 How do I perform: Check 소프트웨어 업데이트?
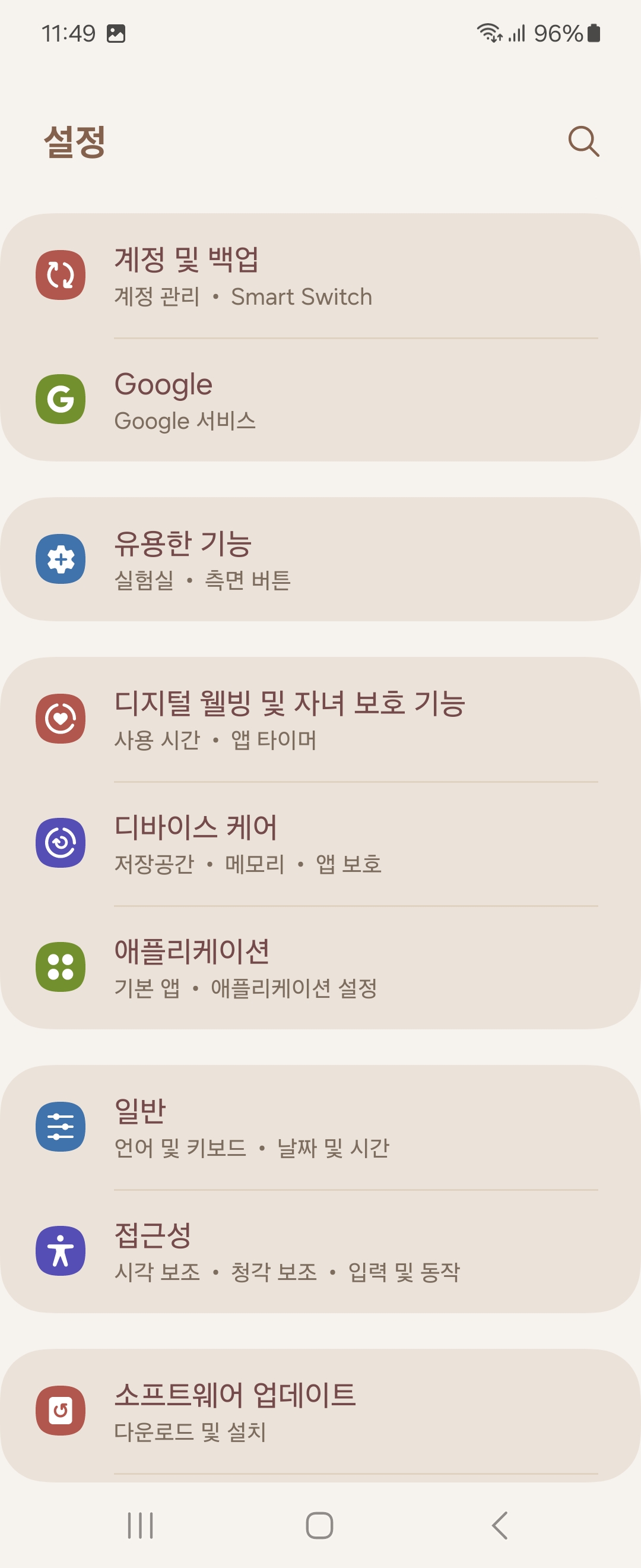point(320,1411)
